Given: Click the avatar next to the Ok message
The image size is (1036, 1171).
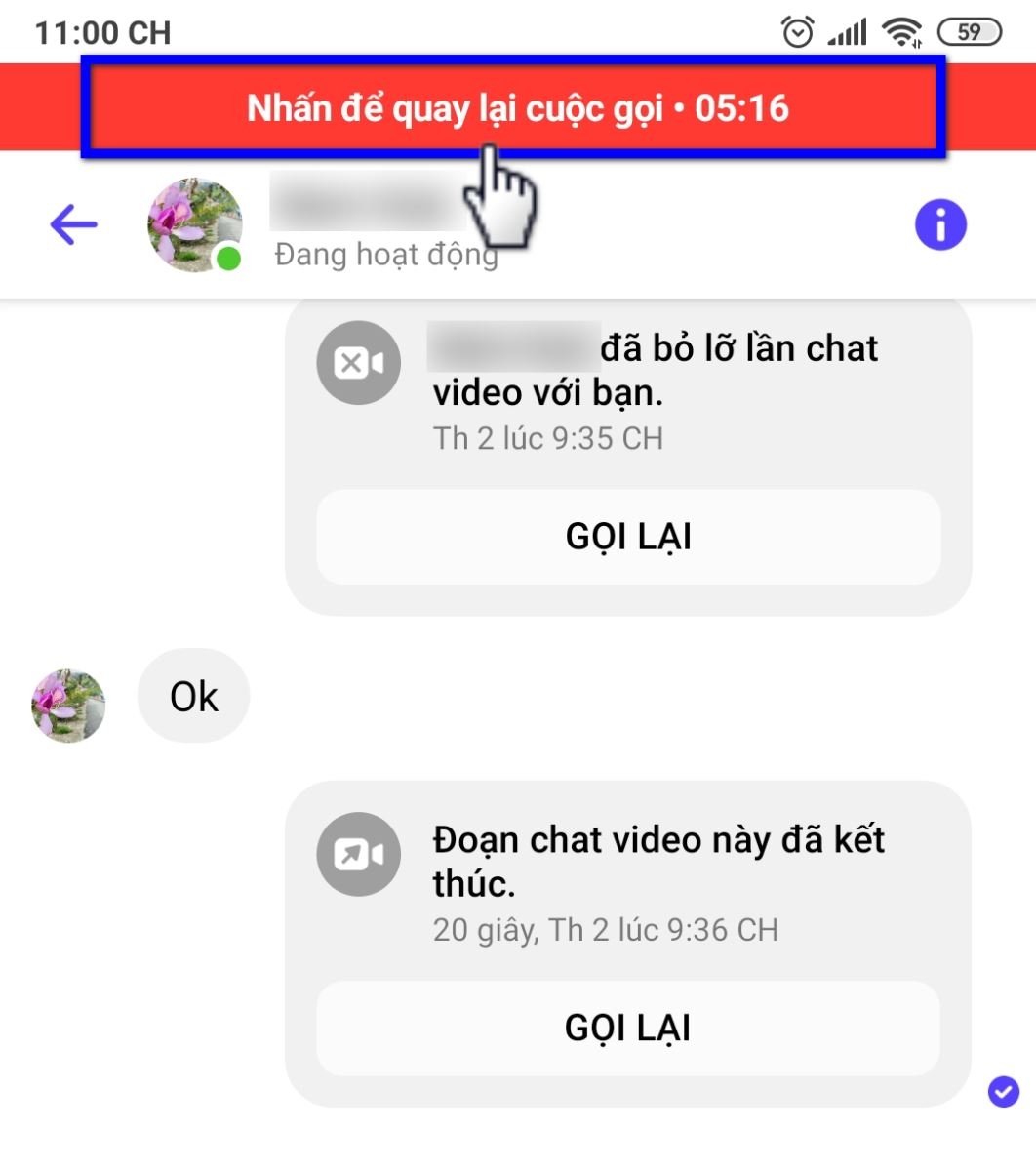Looking at the screenshot, I should [67, 705].
